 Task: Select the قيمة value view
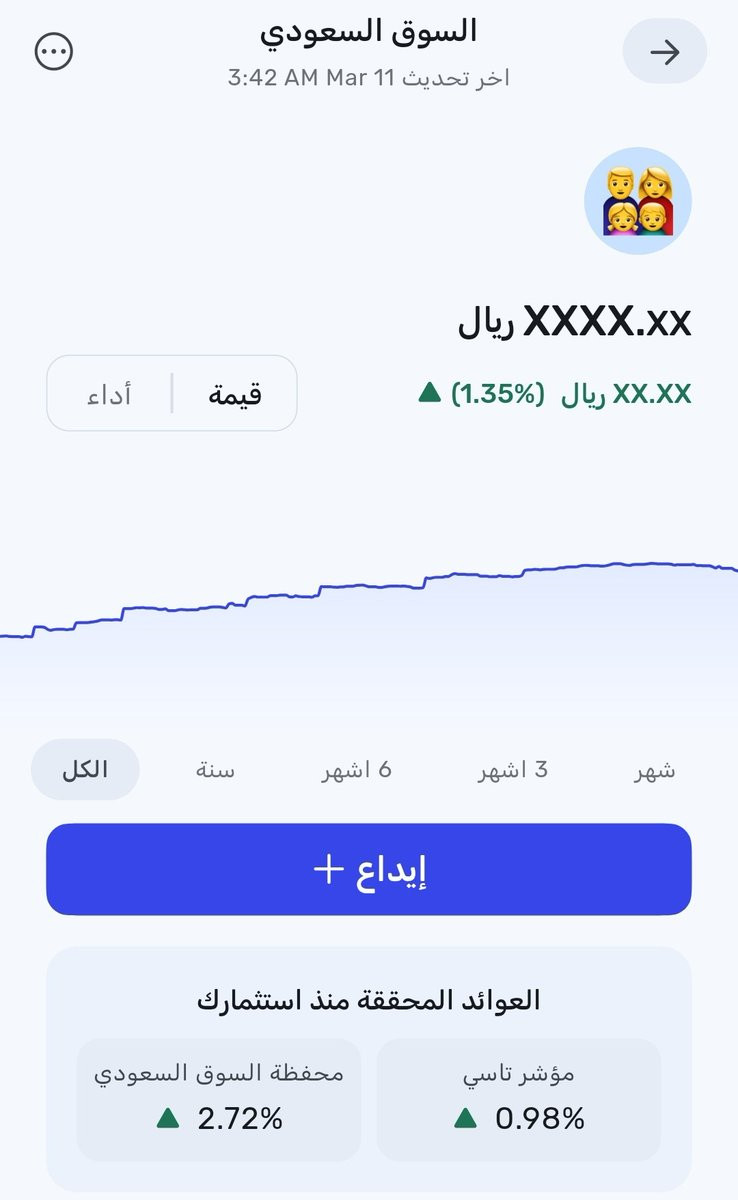(235, 394)
